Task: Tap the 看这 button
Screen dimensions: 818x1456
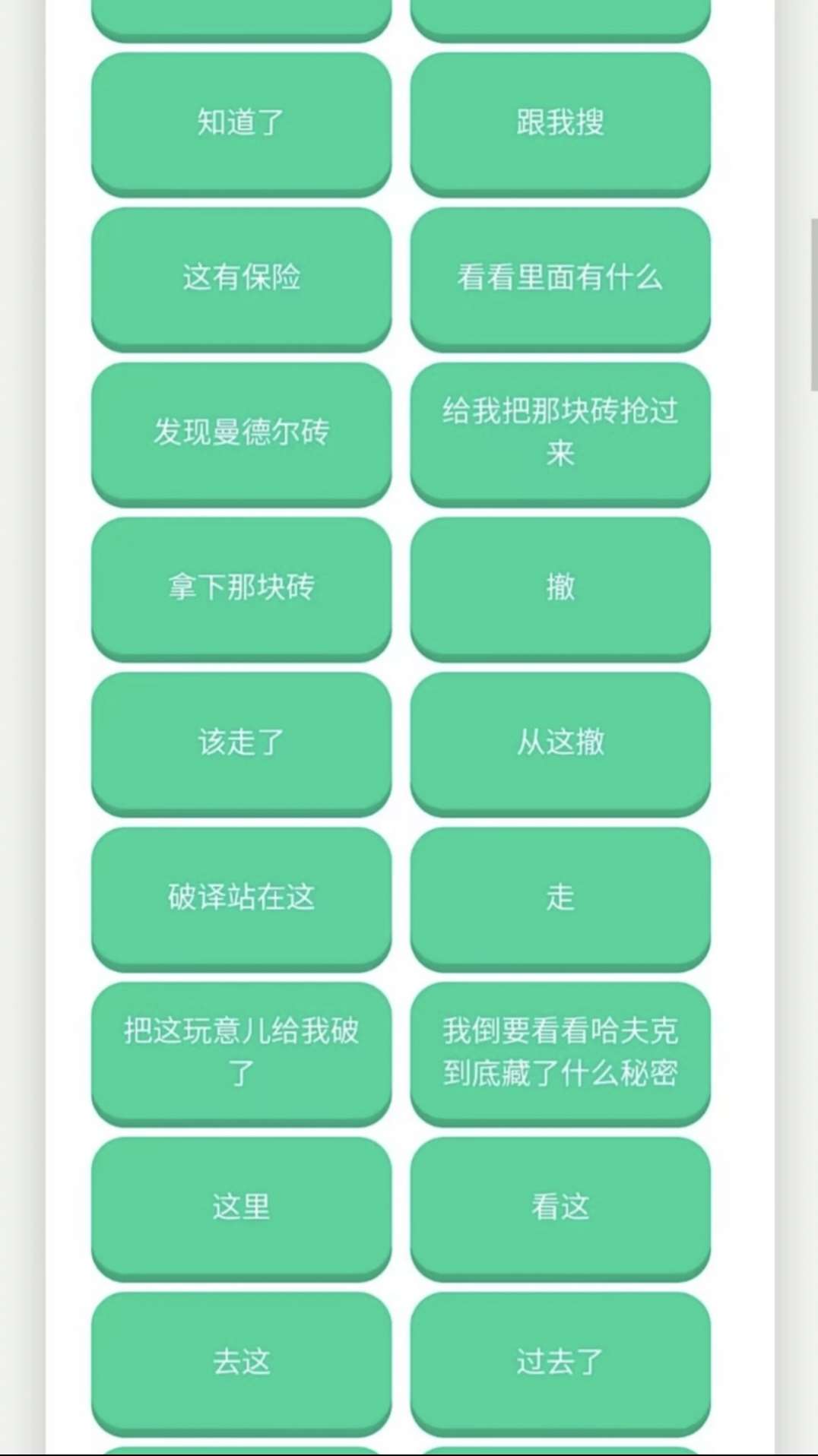Action: (560, 1208)
